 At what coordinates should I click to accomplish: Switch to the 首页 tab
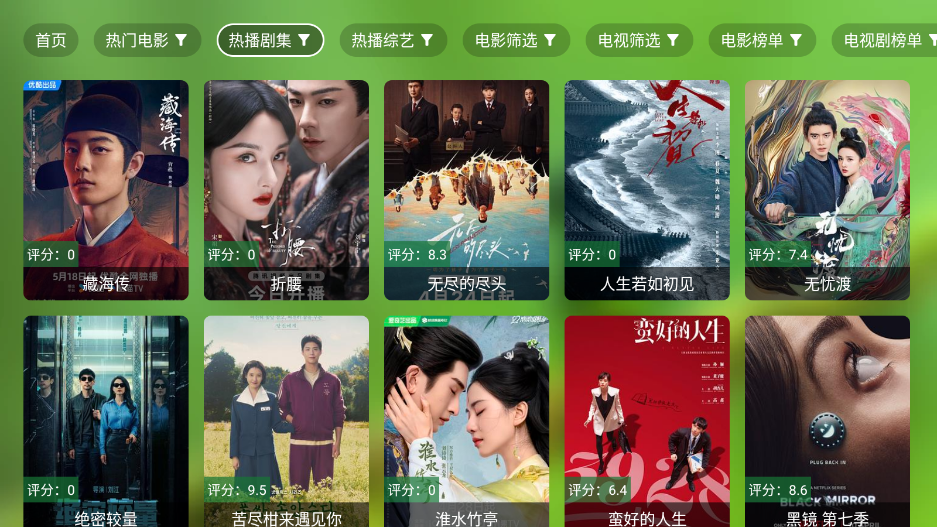[51, 40]
